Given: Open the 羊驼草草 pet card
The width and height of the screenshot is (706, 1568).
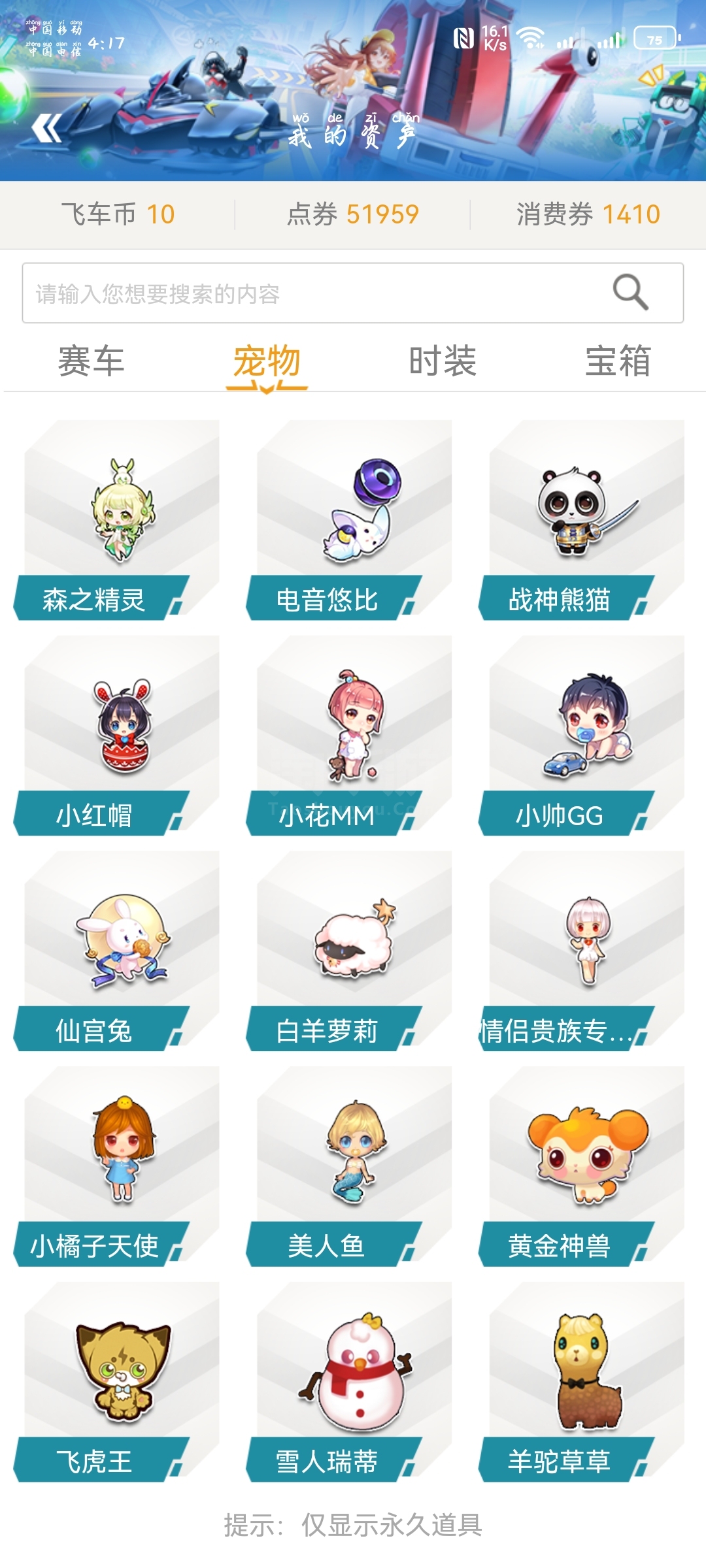Looking at the screenshot, I should [x=582, y=1382].
